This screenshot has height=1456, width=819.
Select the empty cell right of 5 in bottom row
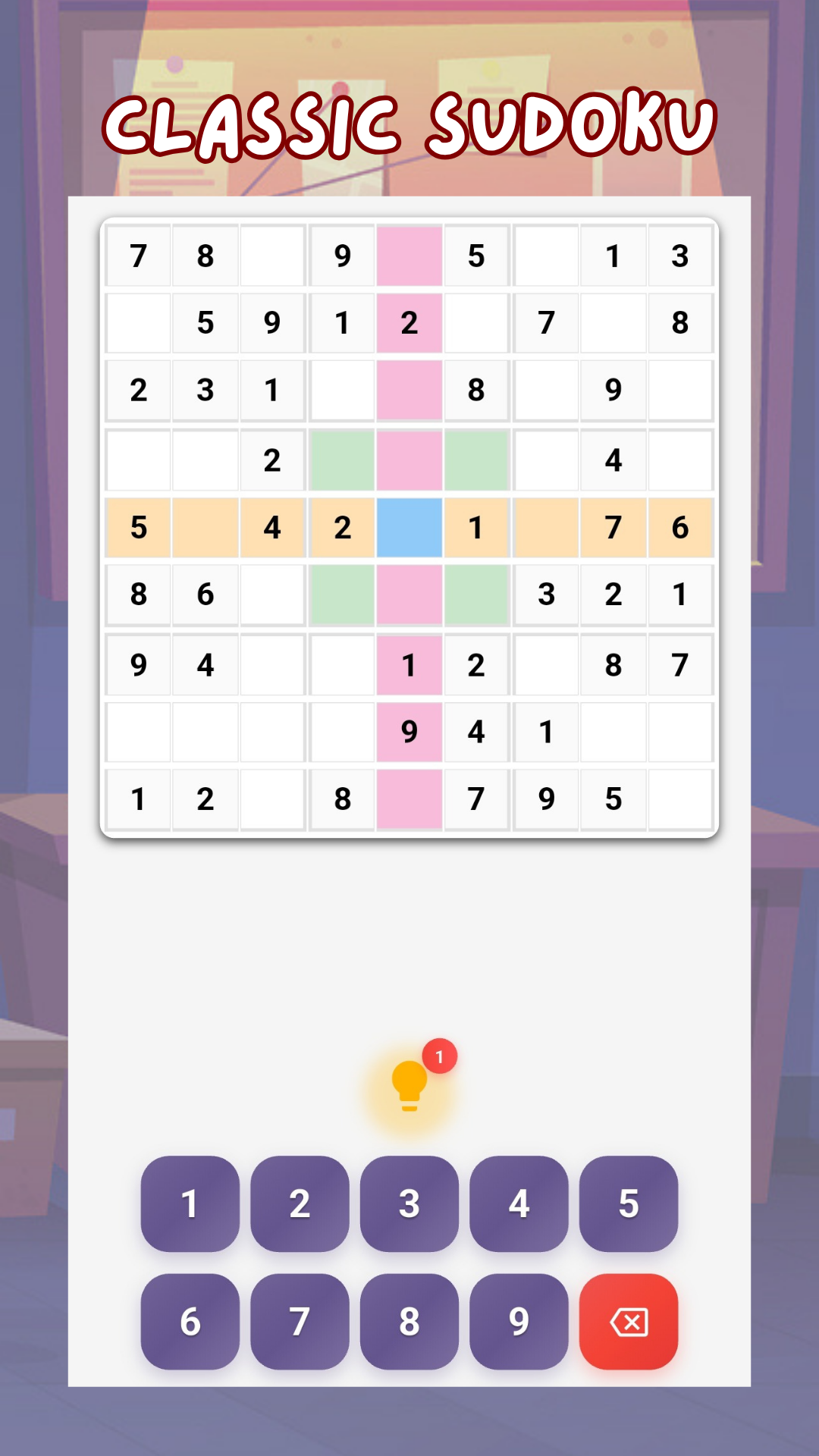coord(680,799)
